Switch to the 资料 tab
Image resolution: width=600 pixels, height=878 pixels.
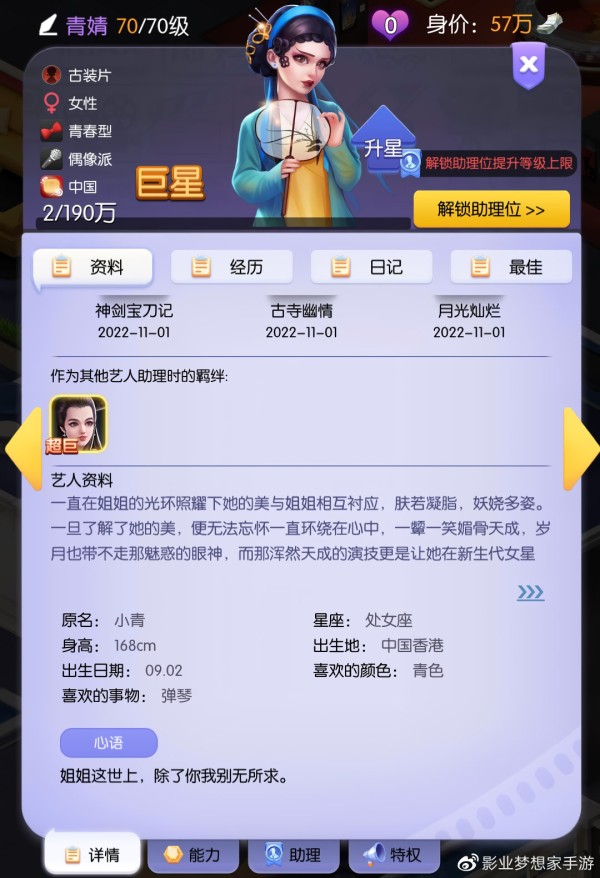pyautogui.click(x=93, y=267)
